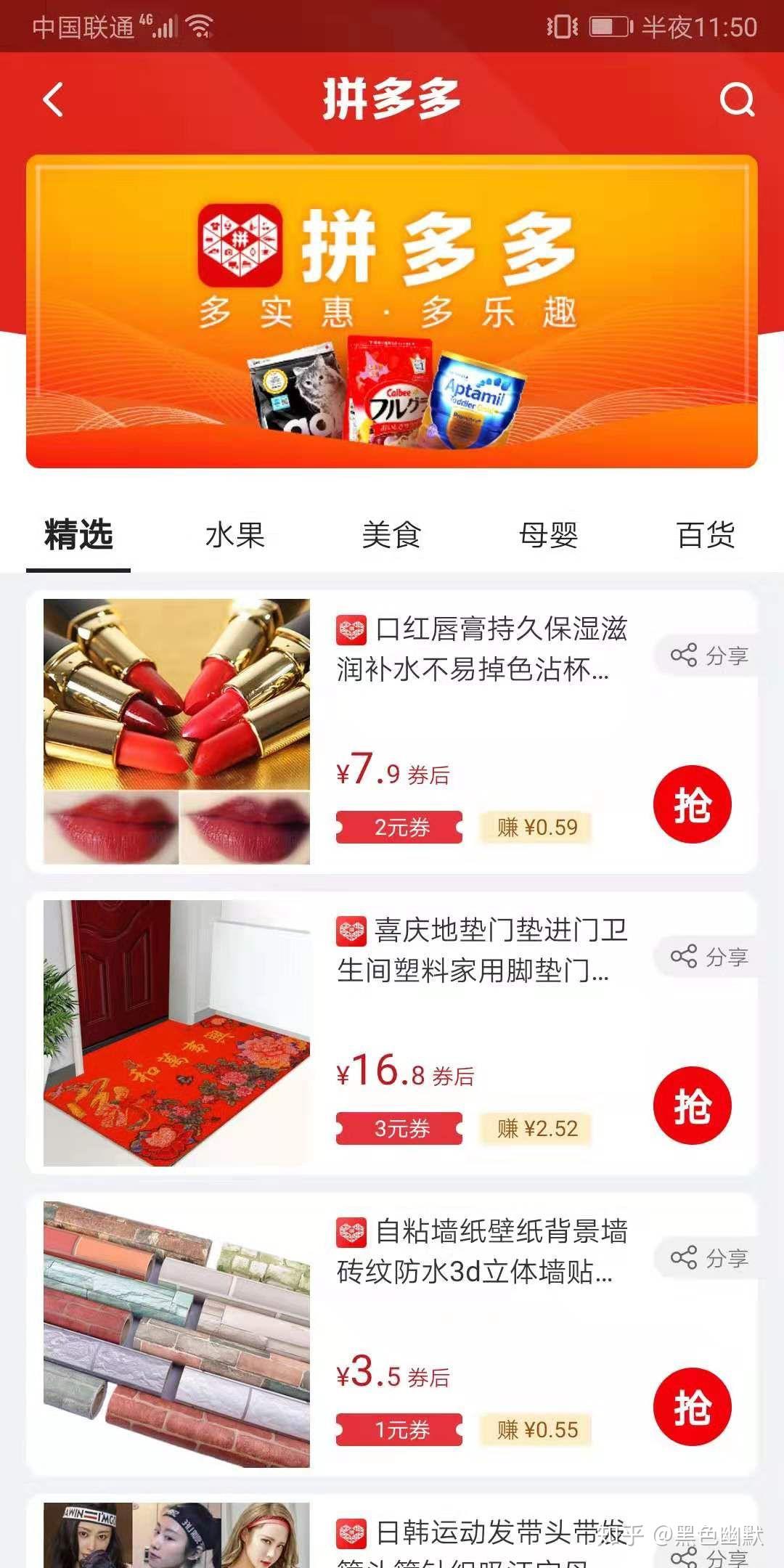Share the 口红唇膏 lipstick product
Screen dimensions: 784x1568
[709, 656]
